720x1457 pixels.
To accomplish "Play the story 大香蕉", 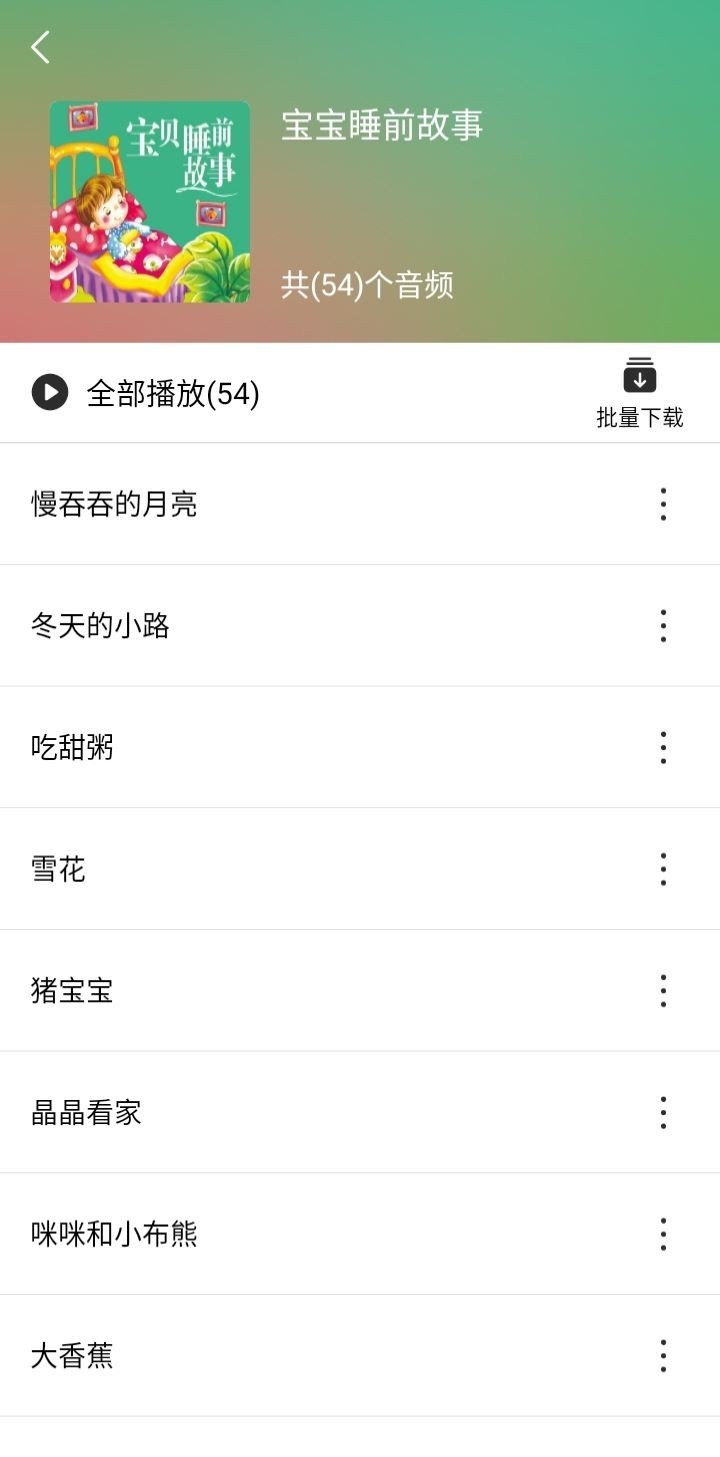I will click(x=72, y=1356).
